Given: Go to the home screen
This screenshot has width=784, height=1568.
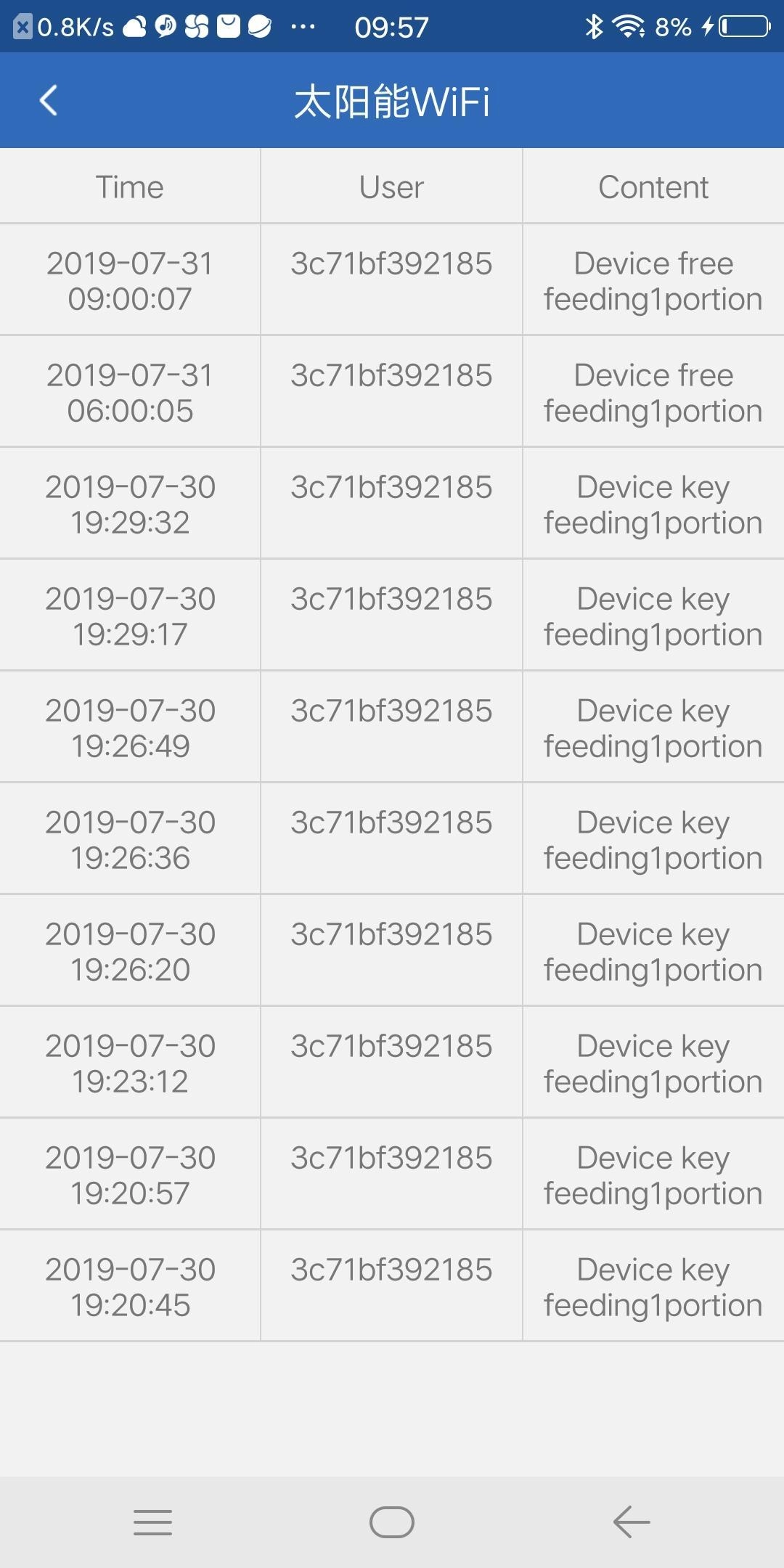Looking at the screenshot, I should [392, 1522].
